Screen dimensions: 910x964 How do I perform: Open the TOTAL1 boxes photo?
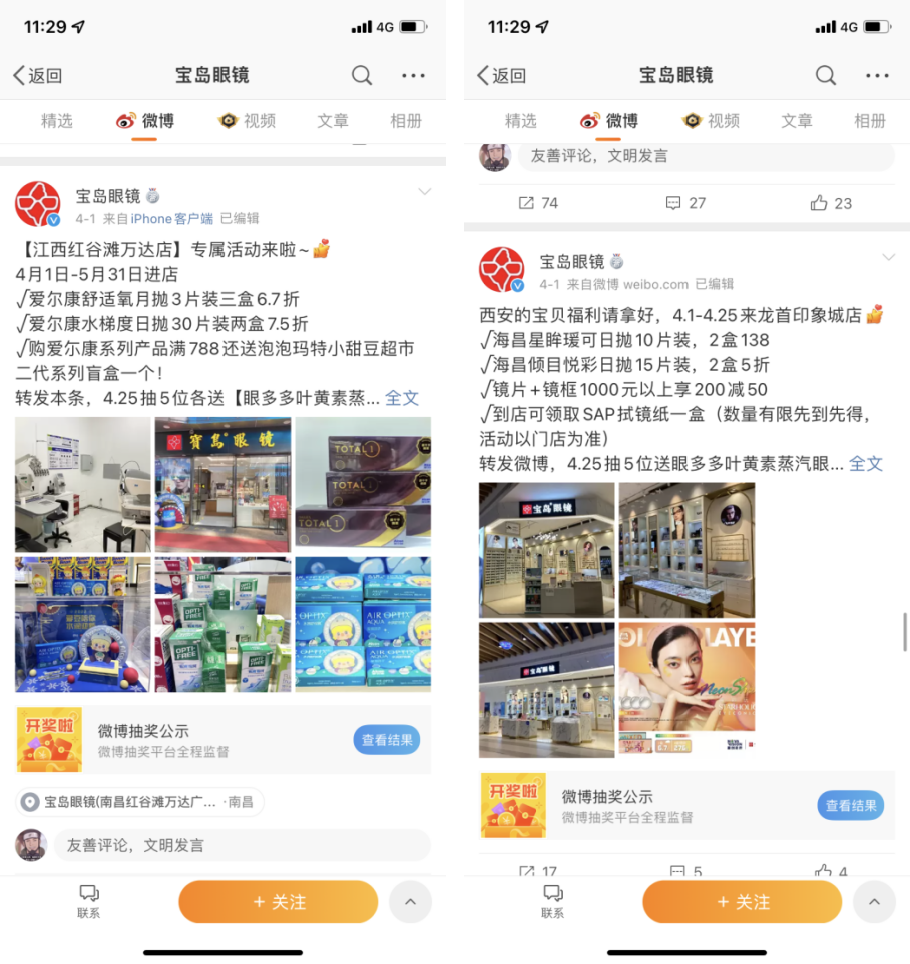[x=363, y=484]
